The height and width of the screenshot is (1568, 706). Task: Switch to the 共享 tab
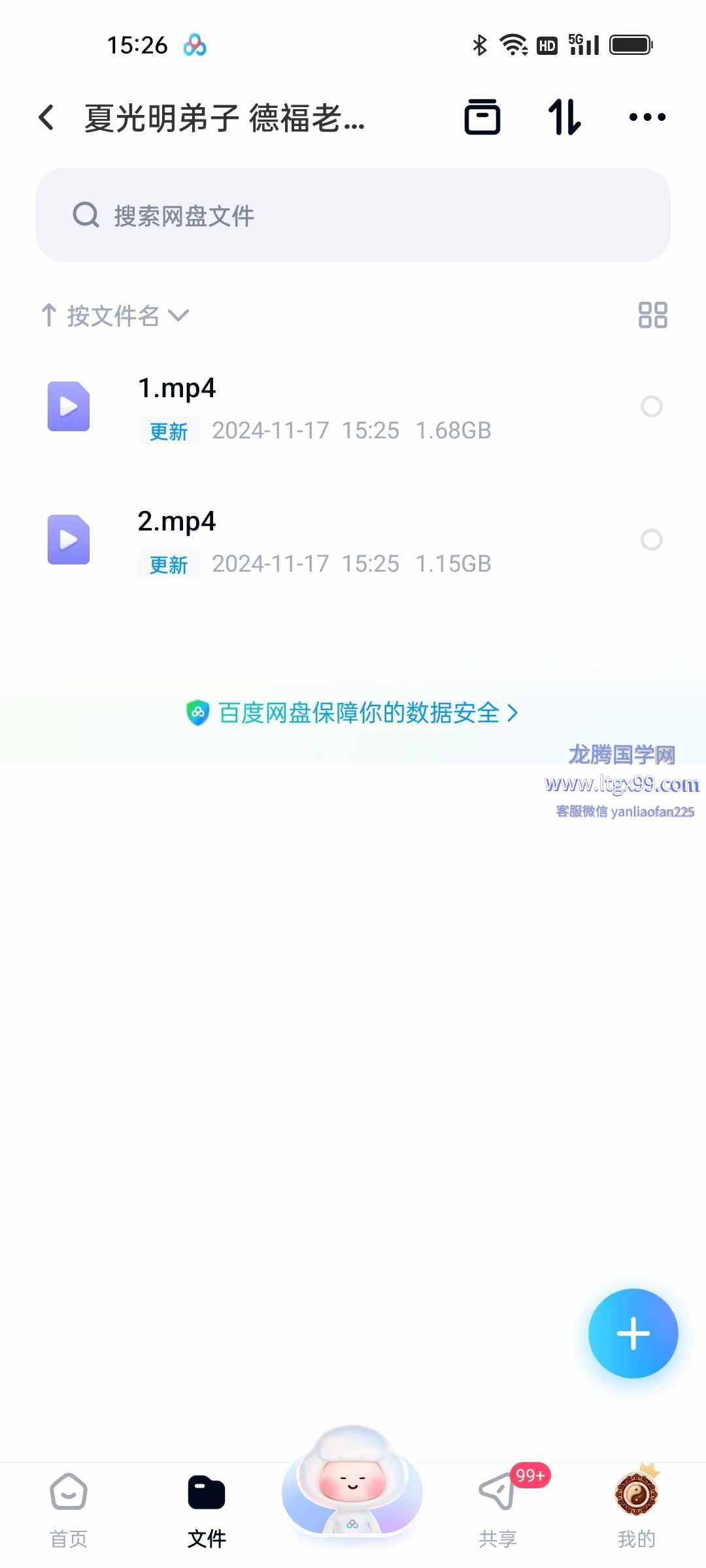click(x=498, y=1509)
